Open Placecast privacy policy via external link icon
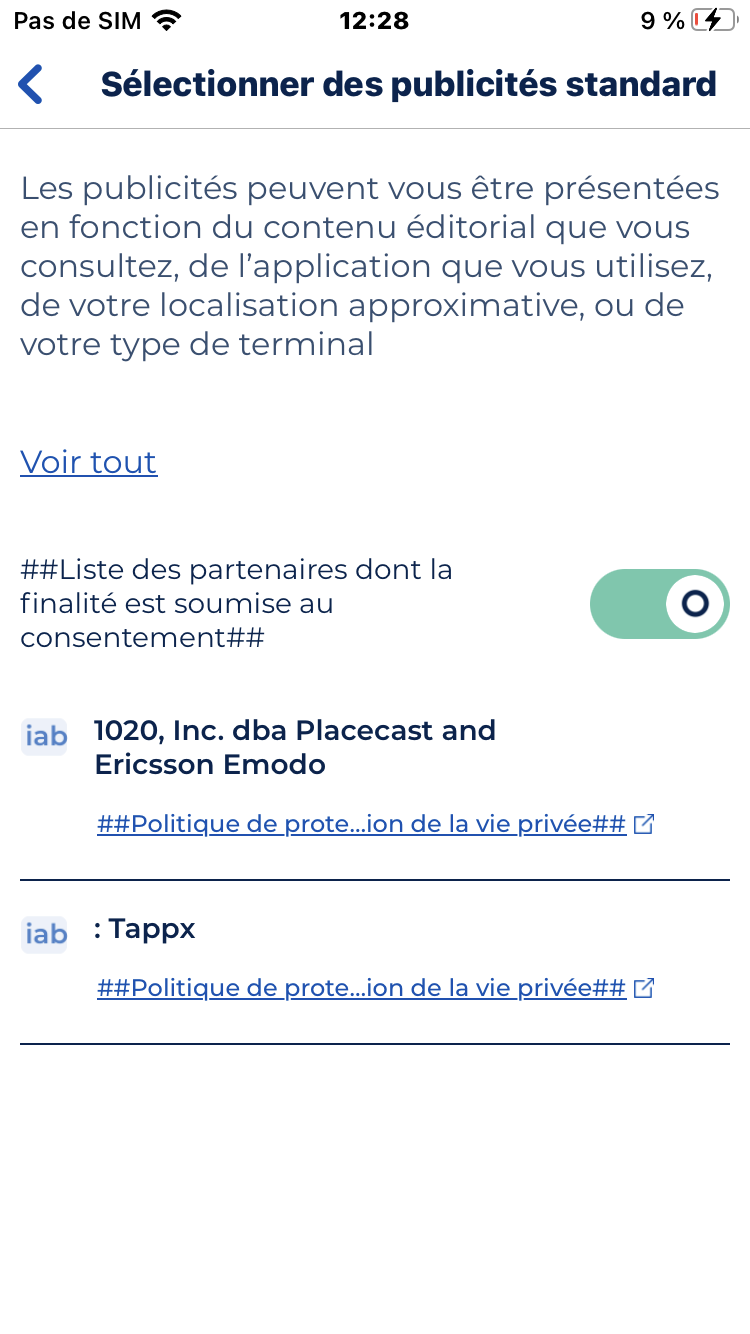Viewport: 750px width, 1334px height. 645,822
